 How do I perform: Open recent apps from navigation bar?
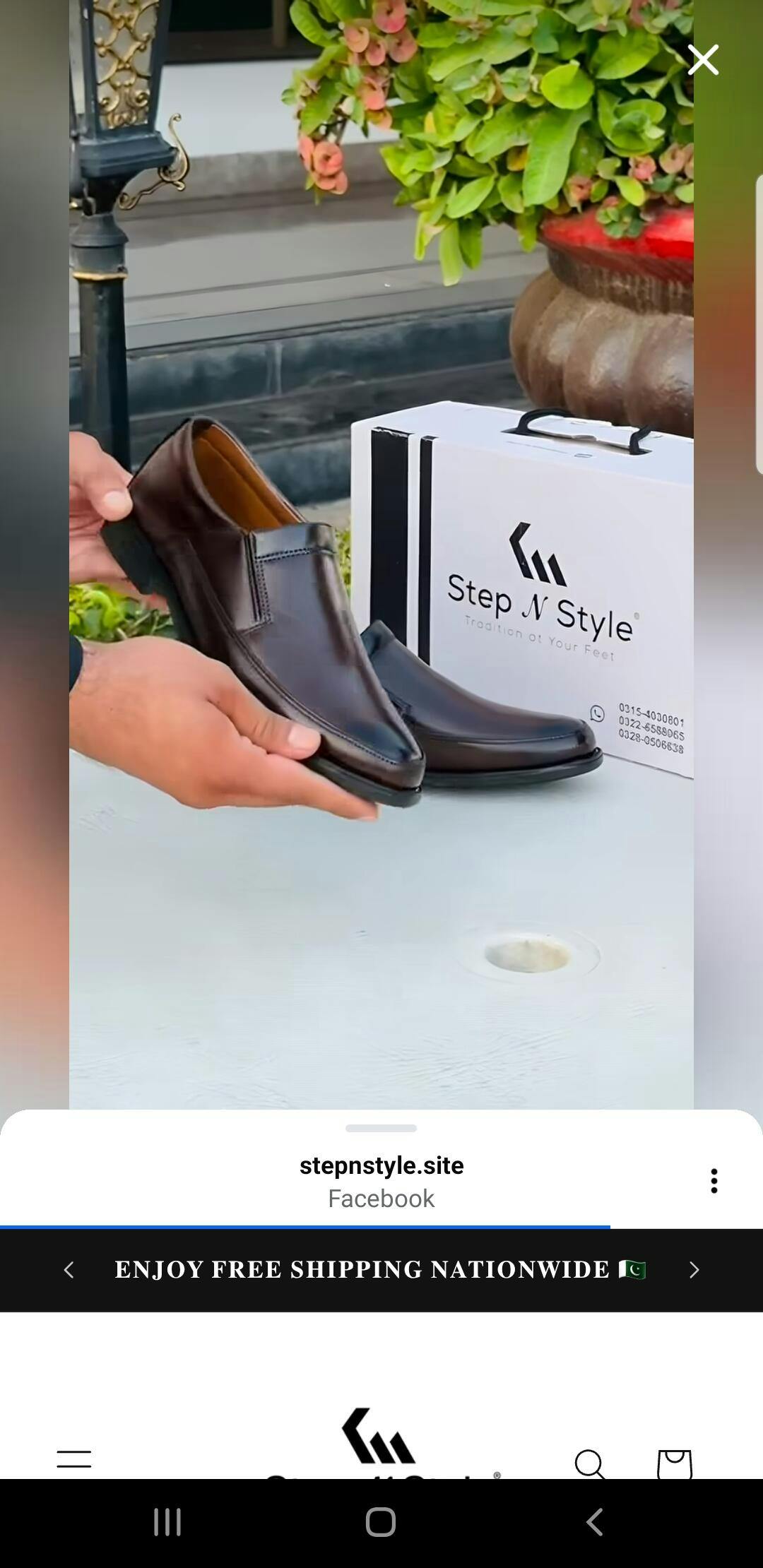(x=167, y=1522)
